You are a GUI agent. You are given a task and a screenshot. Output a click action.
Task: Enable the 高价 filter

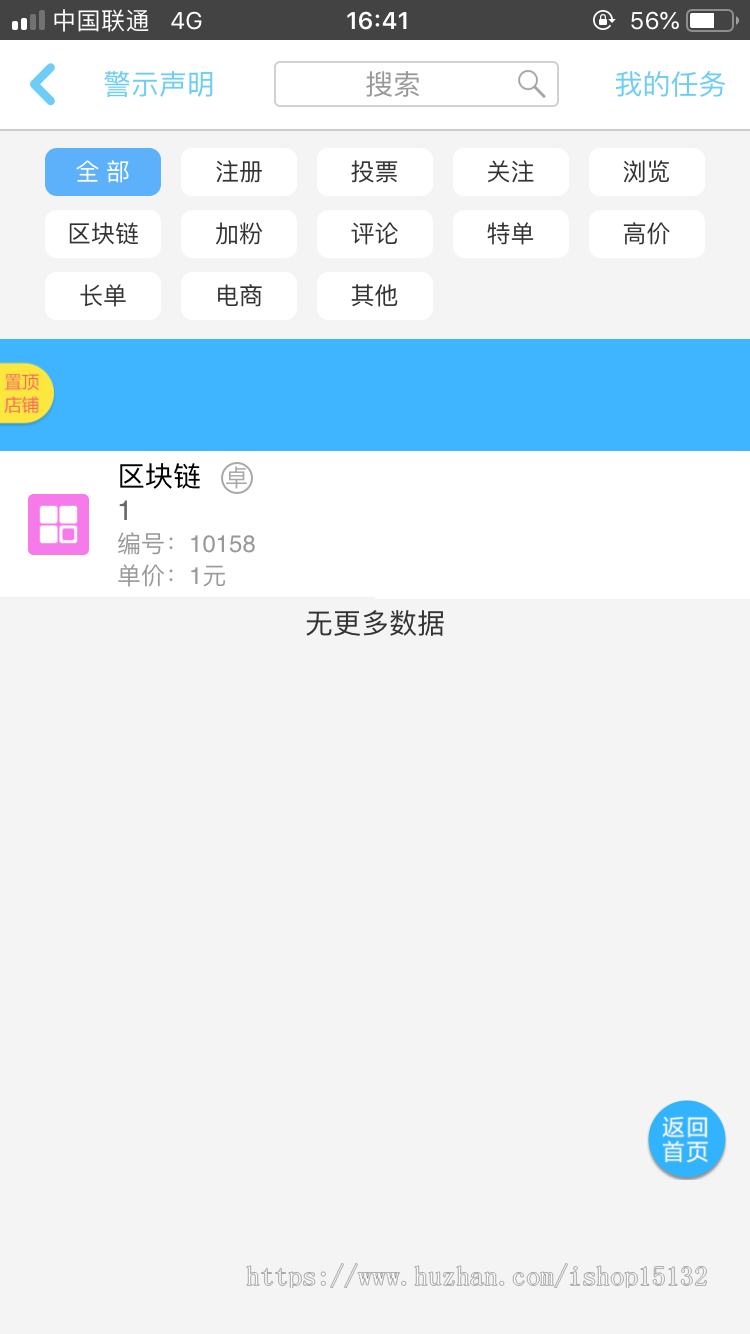tap(646, 234)
